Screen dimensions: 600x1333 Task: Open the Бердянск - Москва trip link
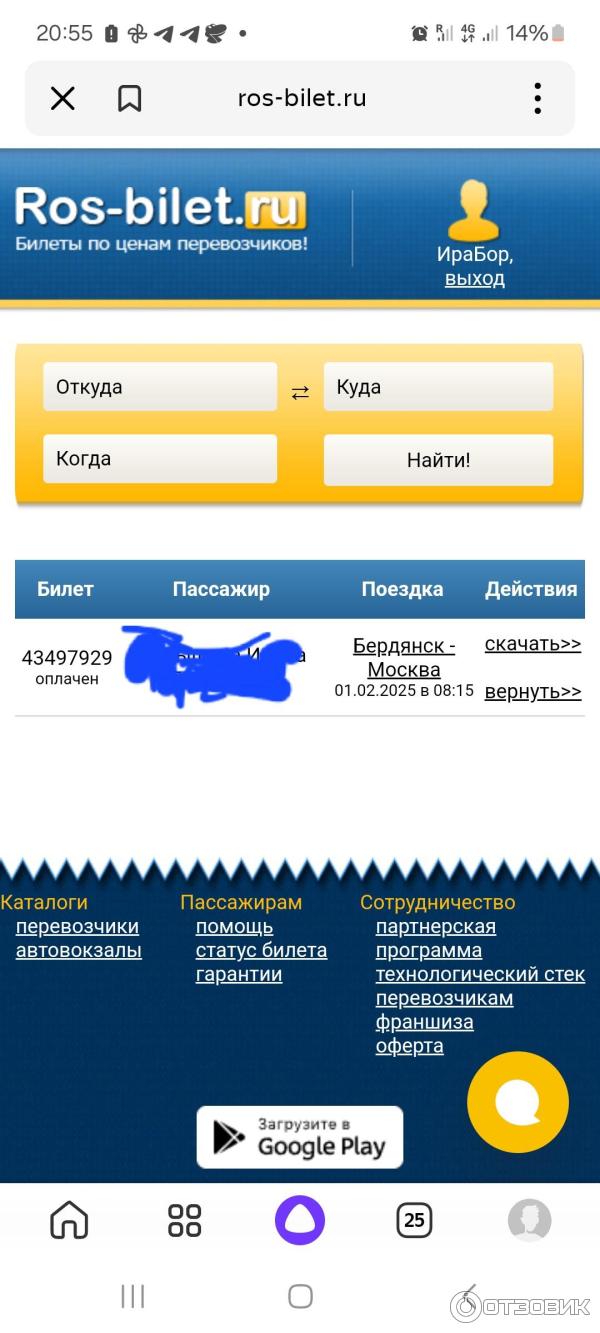(x=404, y=657)
